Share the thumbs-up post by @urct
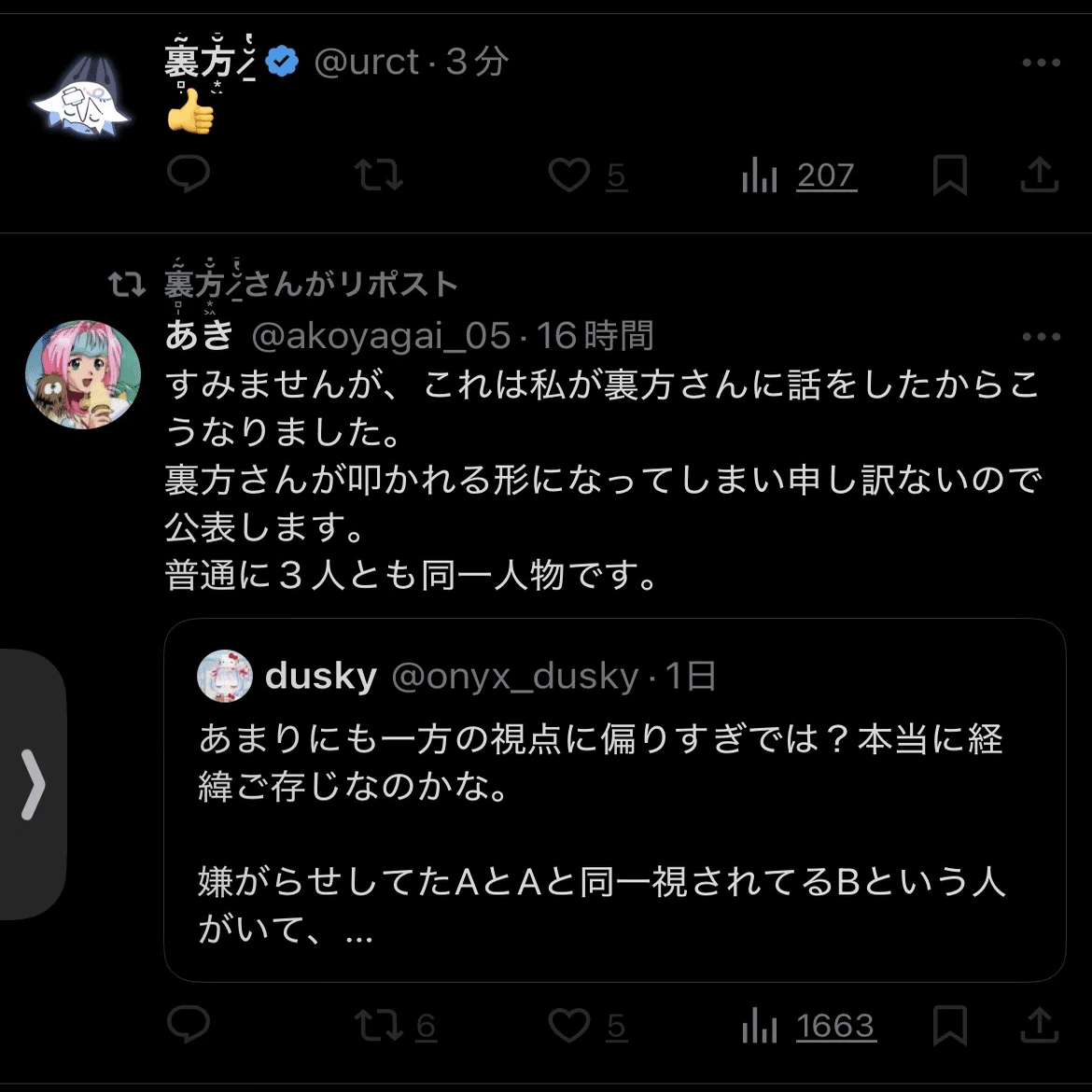Image resolution: width=1092 pixels, height=1092 pixels. [x=1039, y=175]
